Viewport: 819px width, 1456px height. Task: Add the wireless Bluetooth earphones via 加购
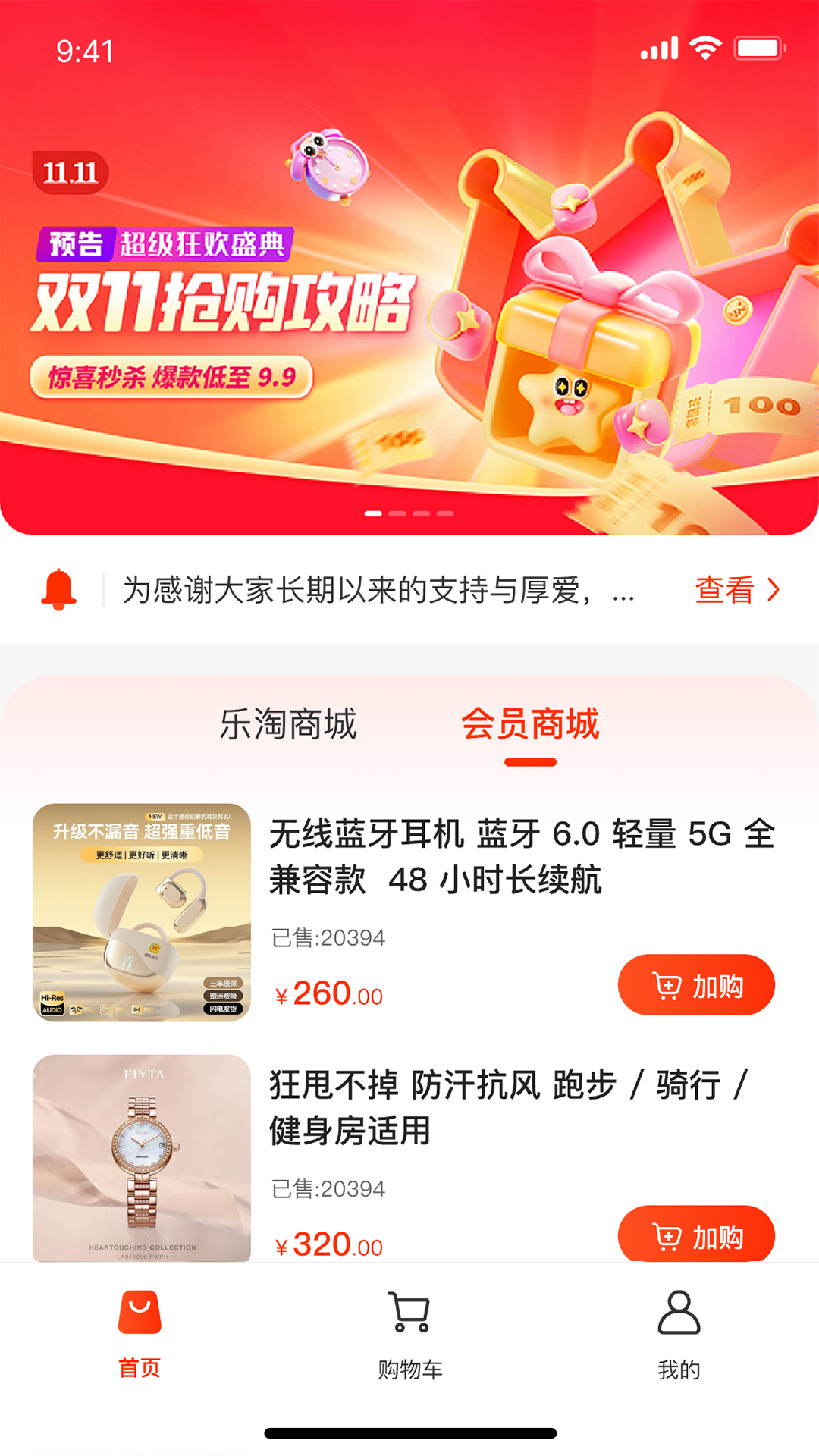click(x=696, y=984)
